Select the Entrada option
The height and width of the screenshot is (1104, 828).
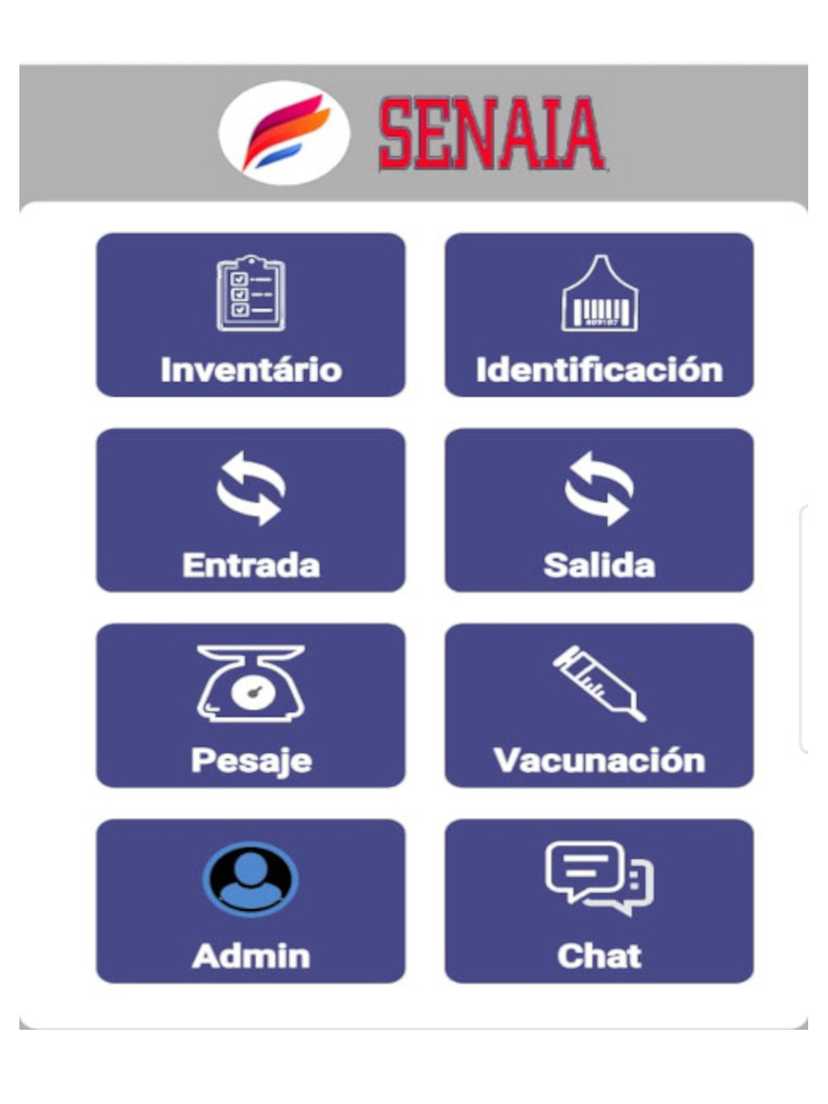(x=250, y=510)
